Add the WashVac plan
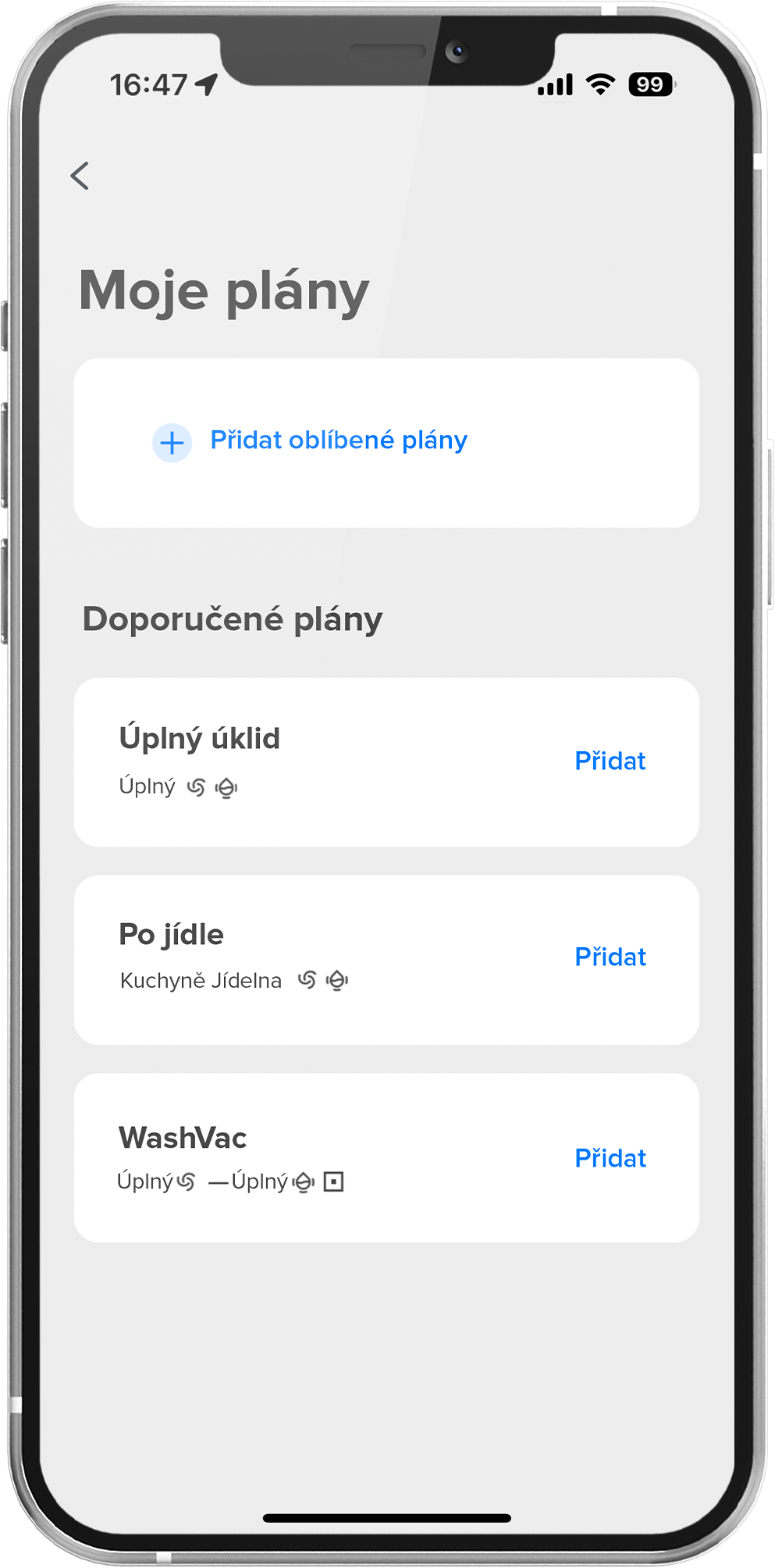 (610, 1159)
